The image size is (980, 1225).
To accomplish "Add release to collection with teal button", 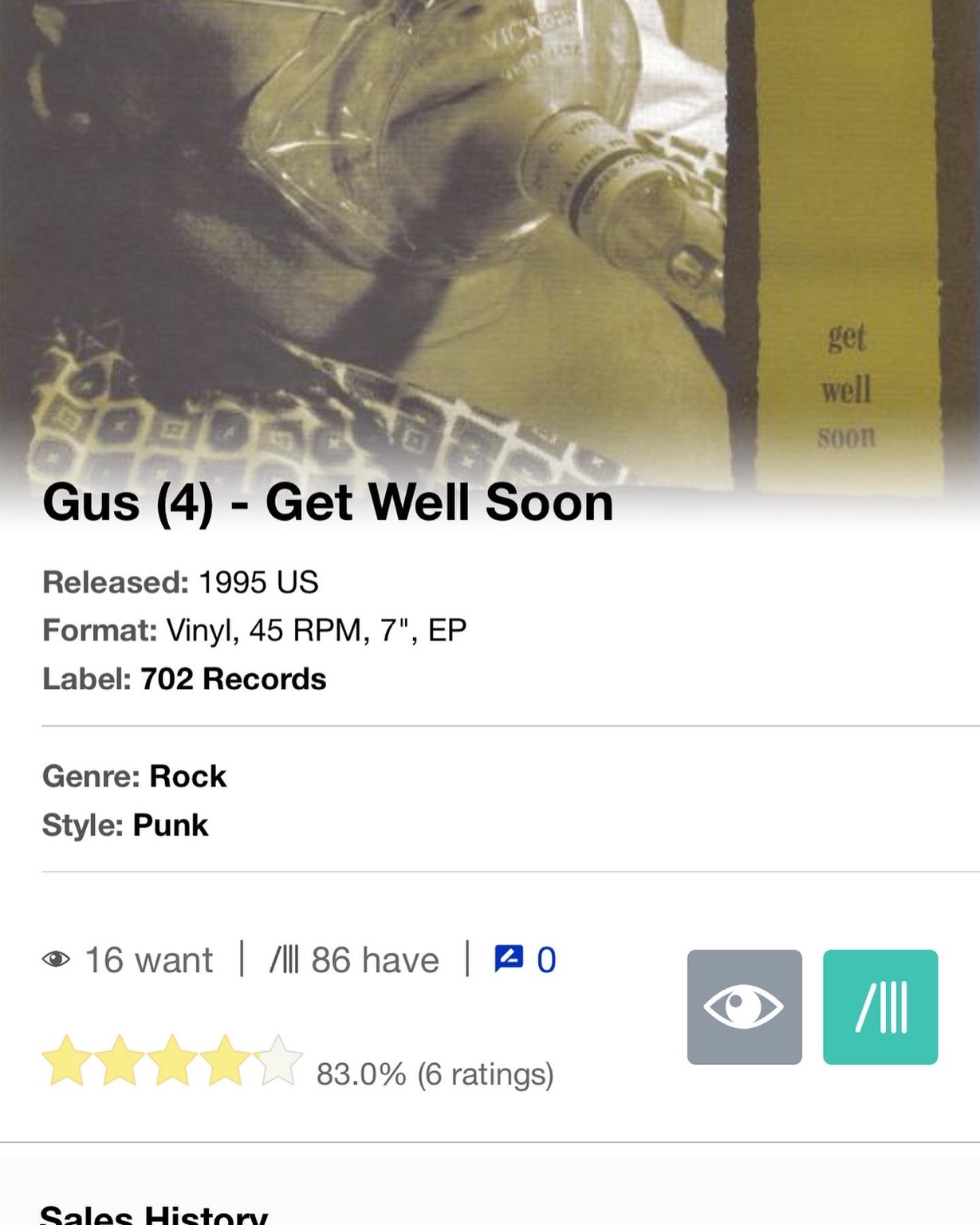I will 880,1006.
